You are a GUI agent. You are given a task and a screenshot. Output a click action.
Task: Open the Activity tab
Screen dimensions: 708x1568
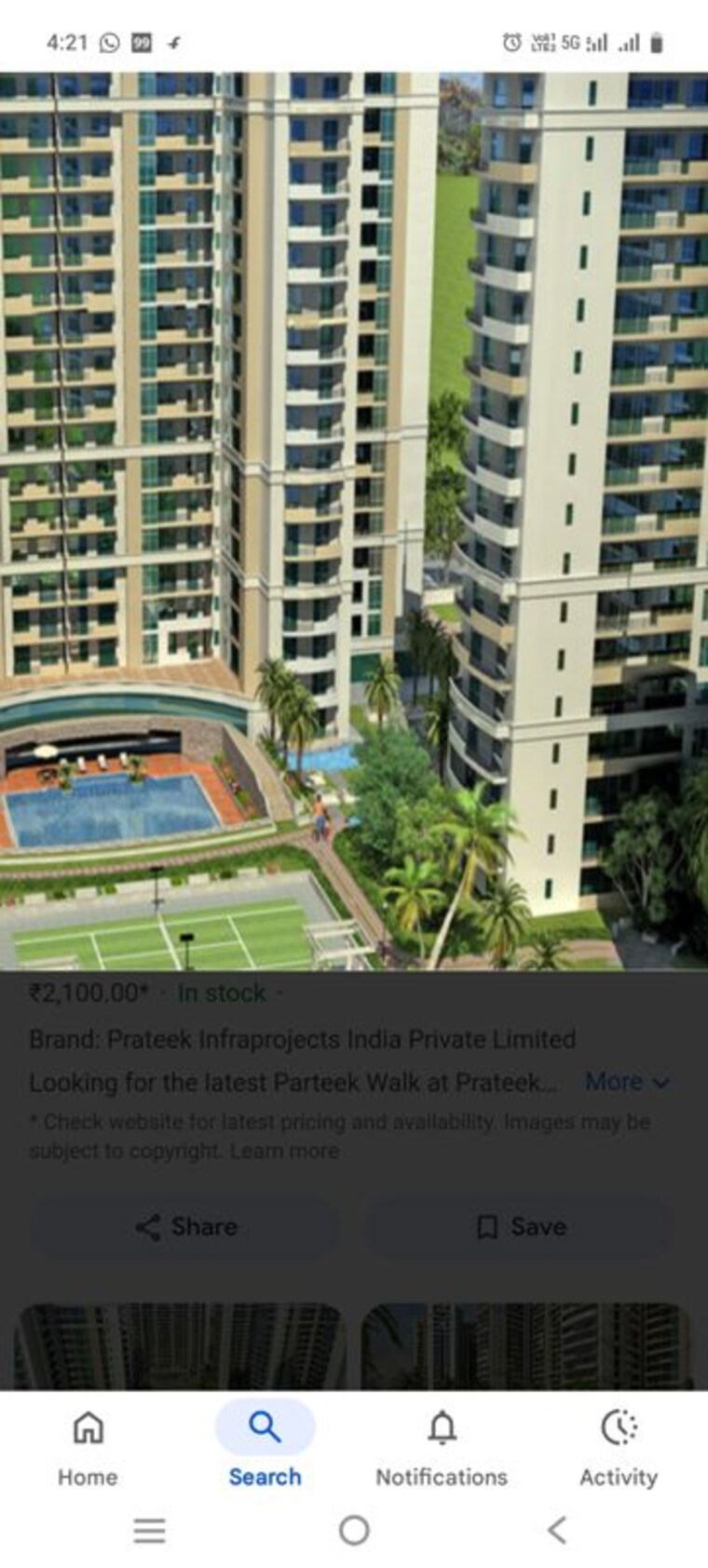click(619, 1448)
